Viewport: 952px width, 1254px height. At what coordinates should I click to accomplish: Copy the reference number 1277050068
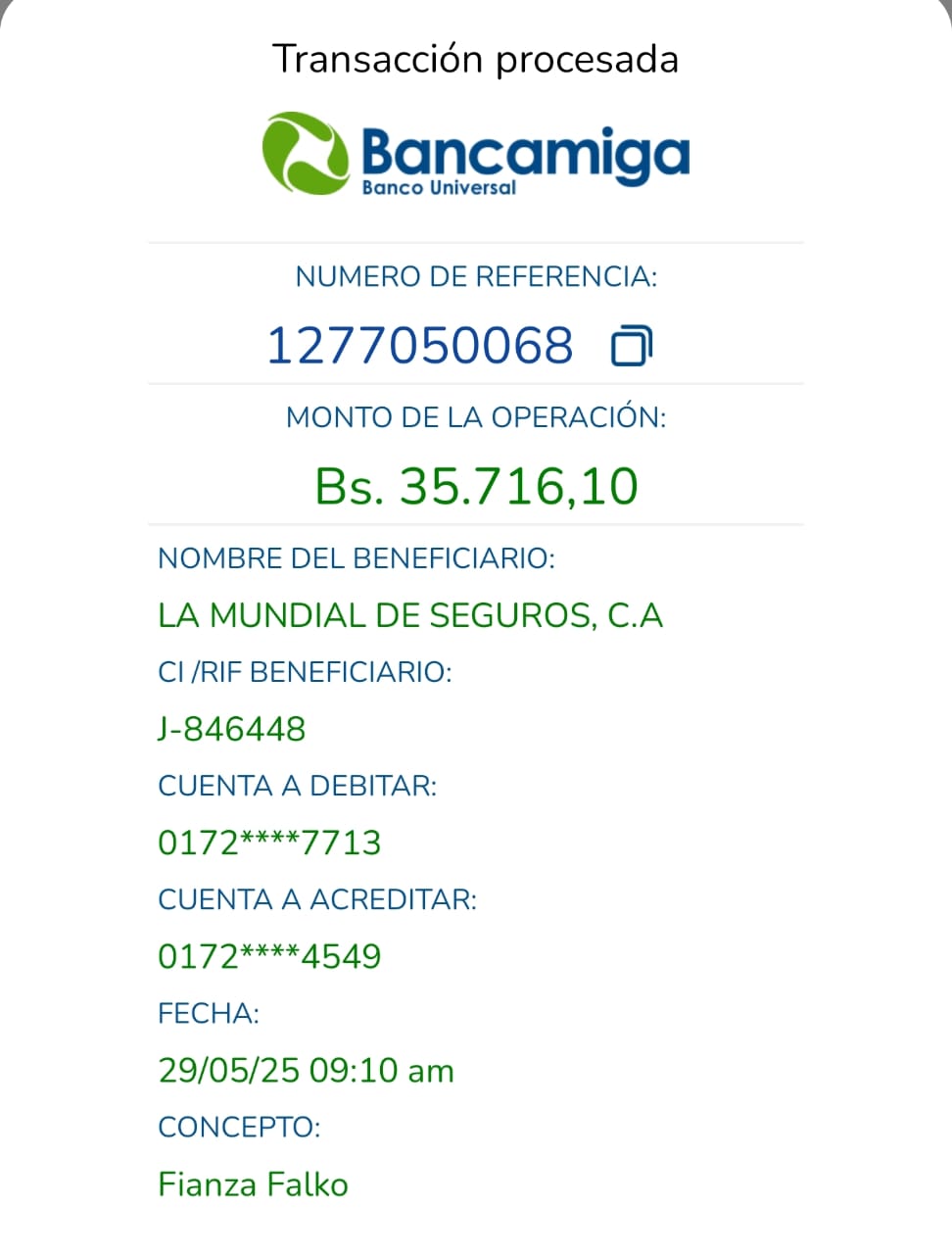tap(631, 346)
